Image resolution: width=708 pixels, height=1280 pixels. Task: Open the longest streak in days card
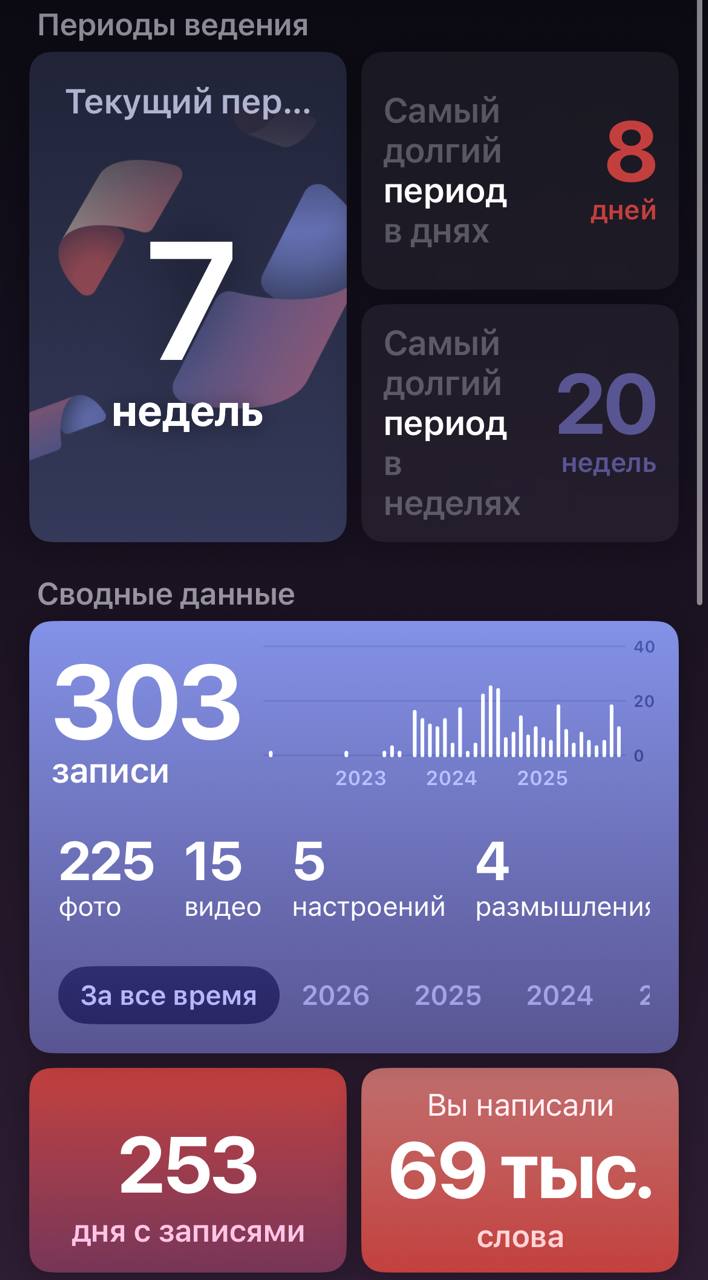519,171
